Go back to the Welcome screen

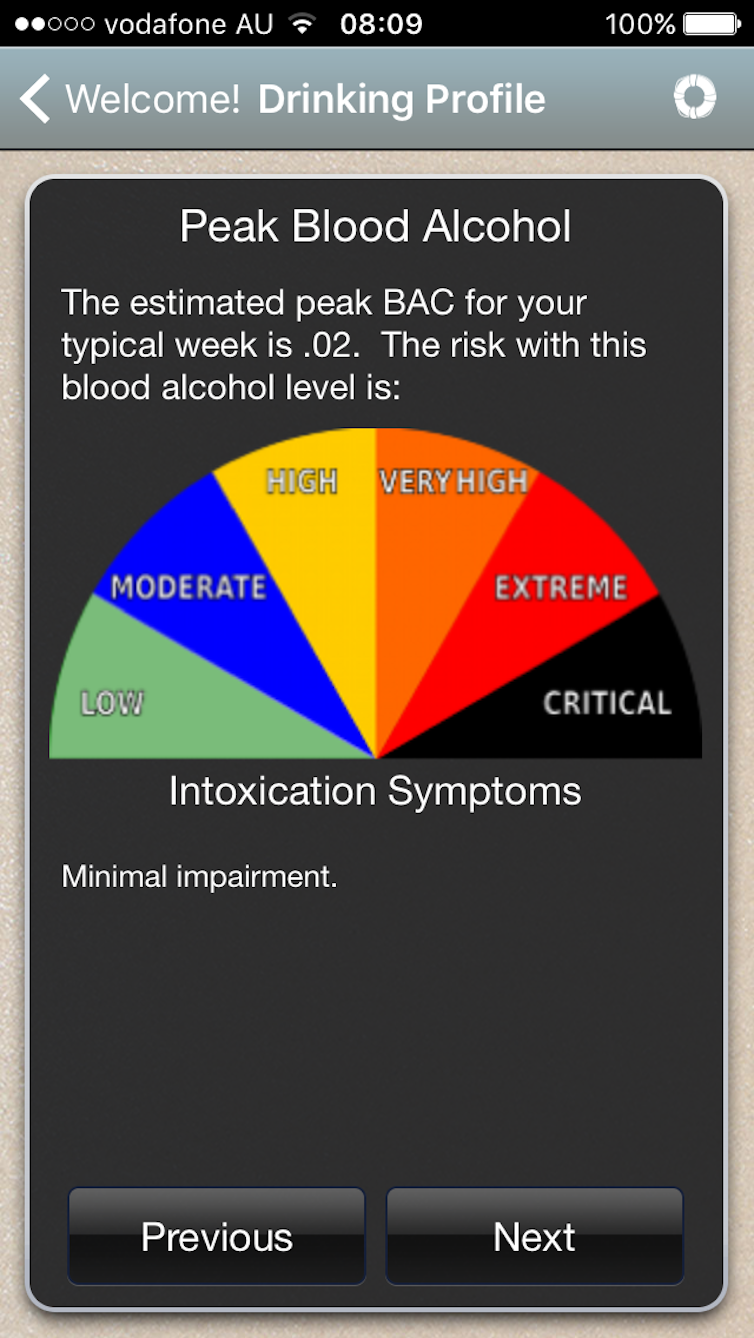click(x=130, y=99)
